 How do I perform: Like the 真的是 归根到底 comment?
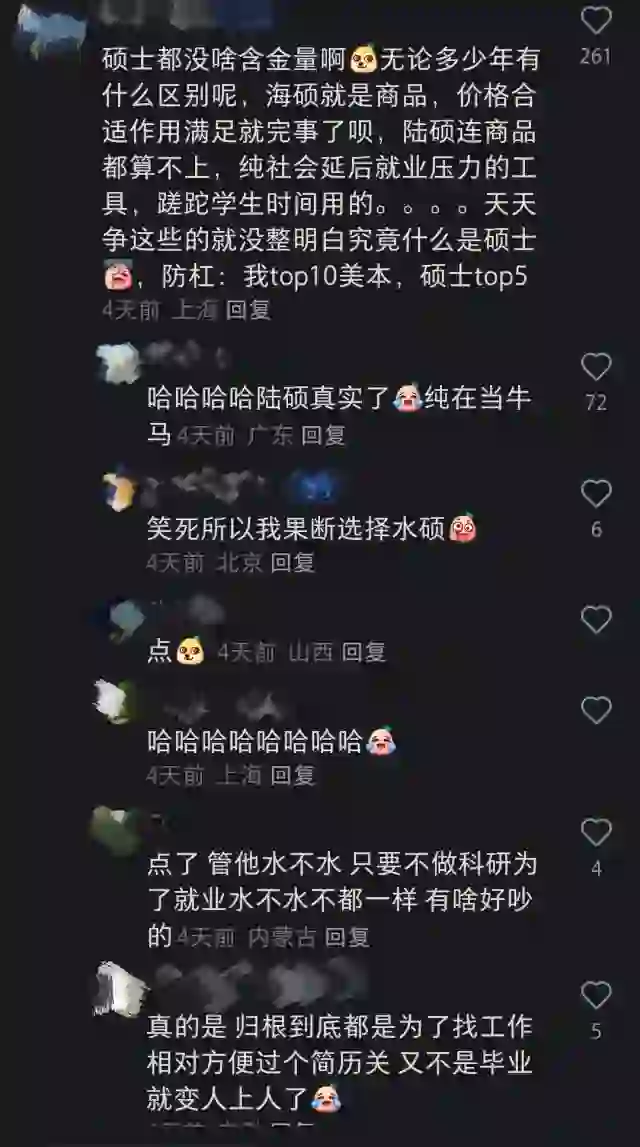[596, 995]
